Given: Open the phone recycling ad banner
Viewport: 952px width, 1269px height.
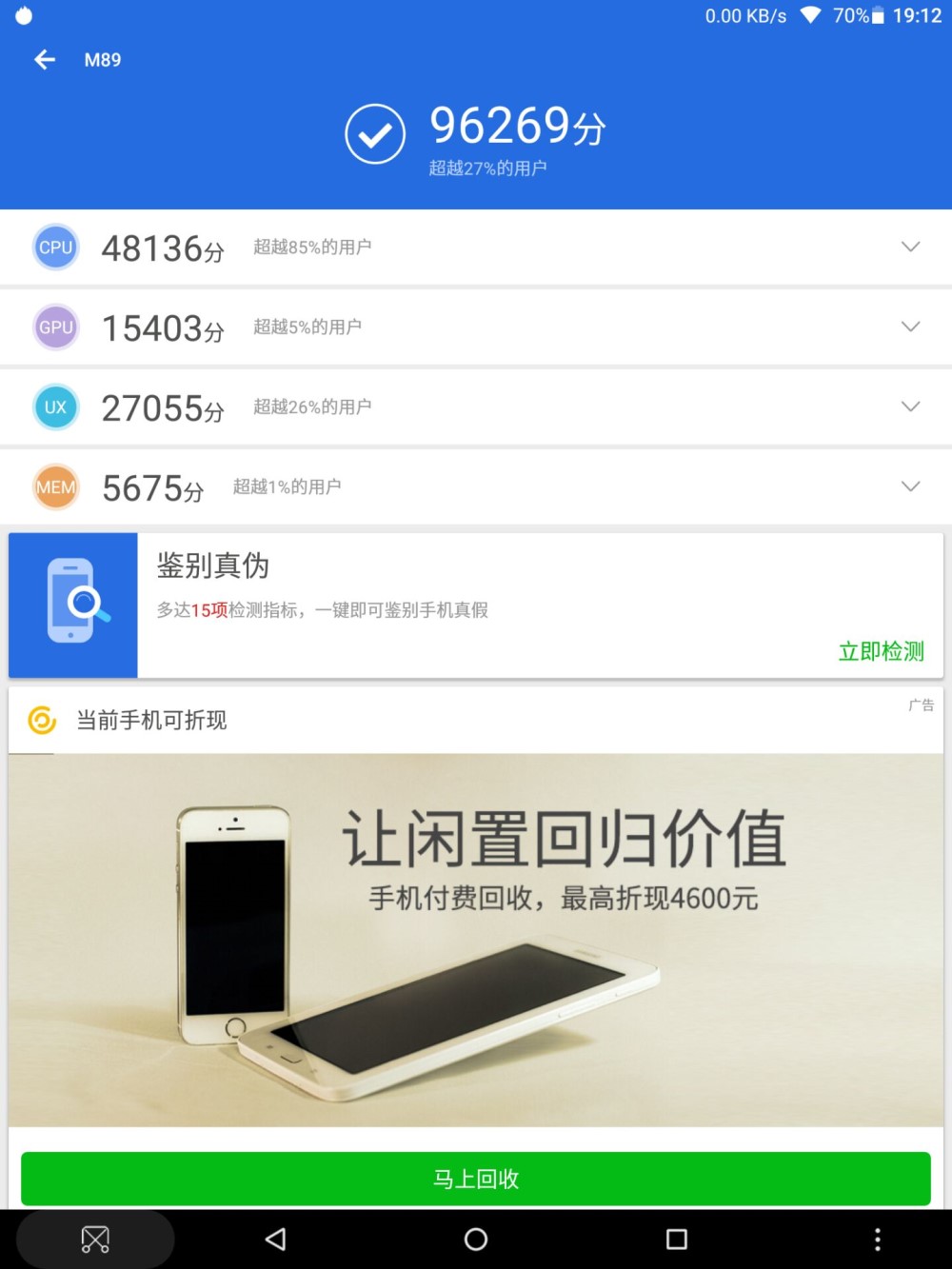Looking at the screenshot, I should 476,940.
